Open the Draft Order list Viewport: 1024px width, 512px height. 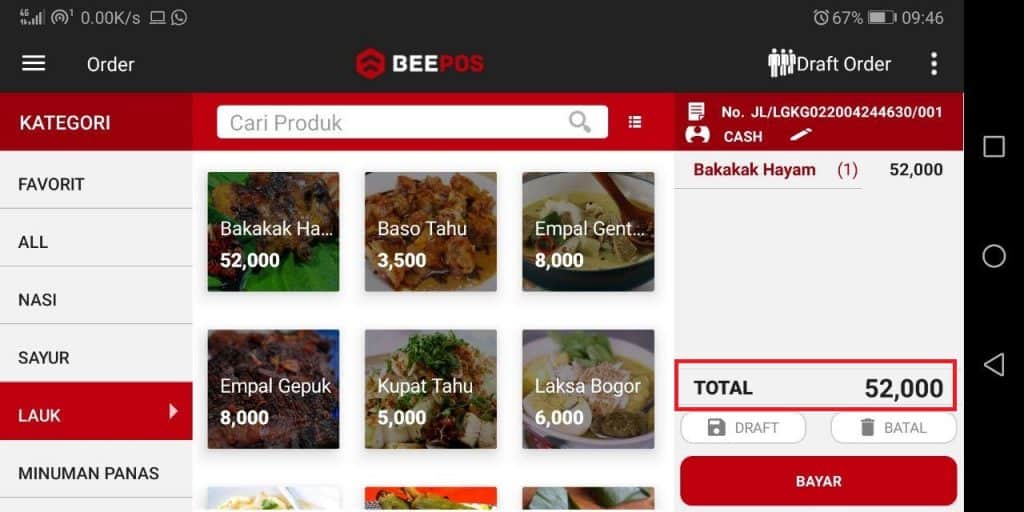point(829,63)
